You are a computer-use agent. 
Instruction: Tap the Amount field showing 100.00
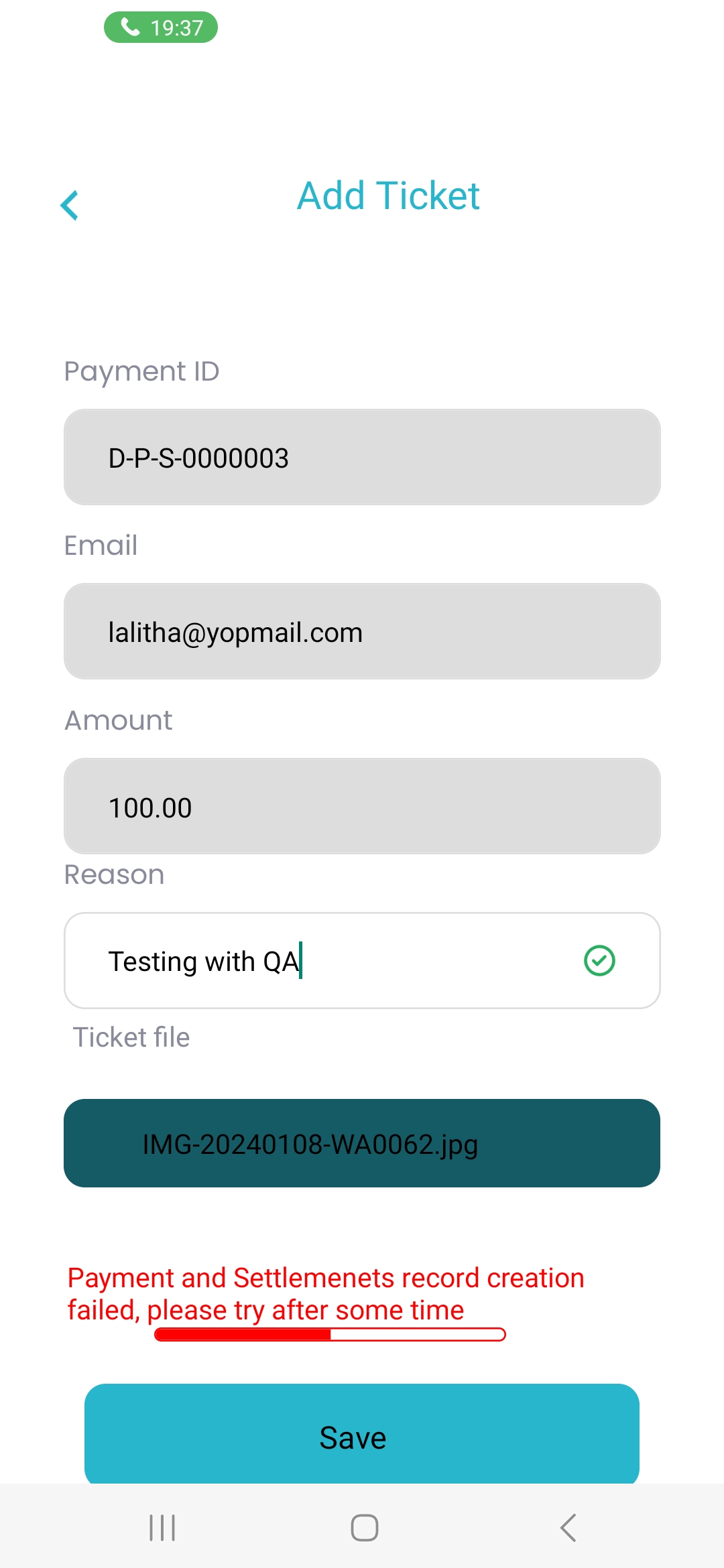(362, 806)
